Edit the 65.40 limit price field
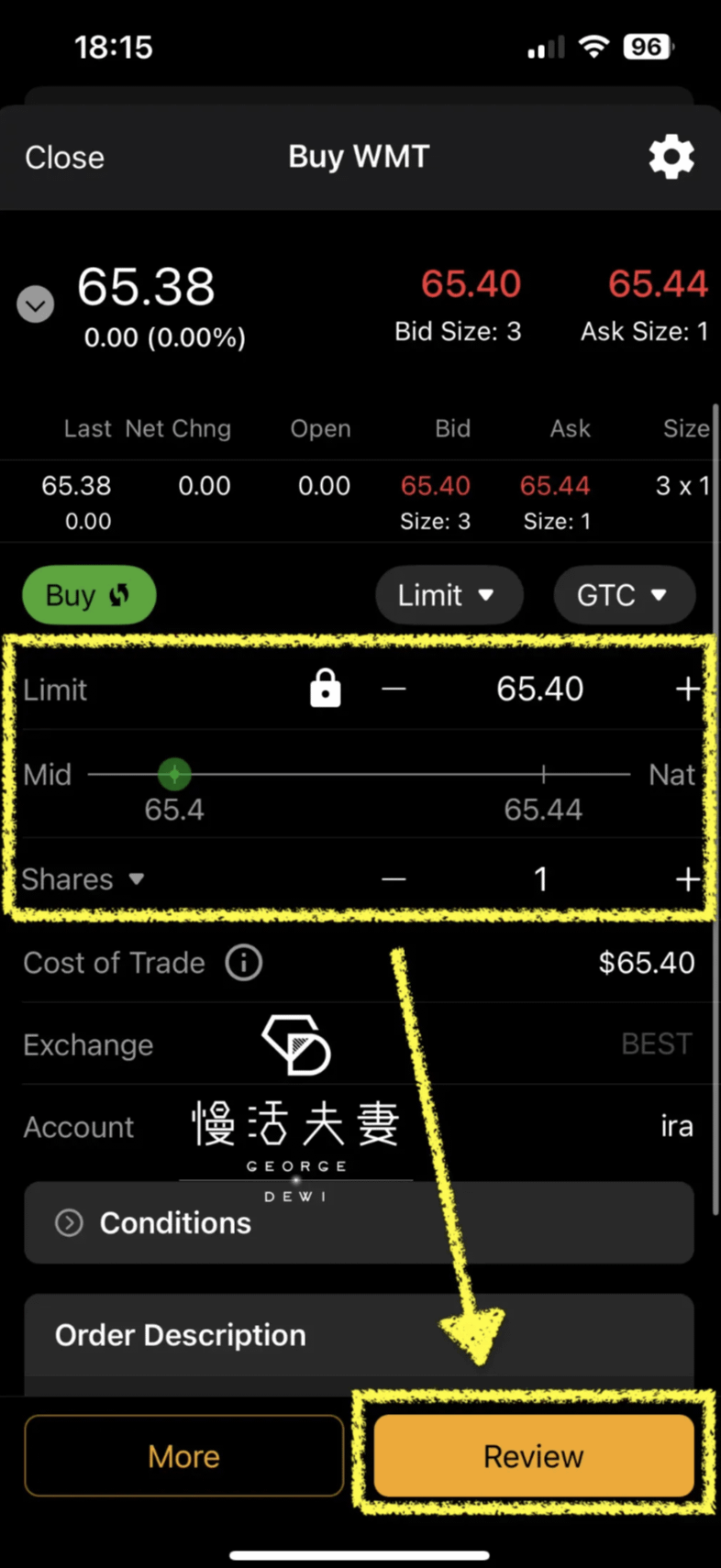The height and width of the screenshot is (1568, 721). (539, 689)
